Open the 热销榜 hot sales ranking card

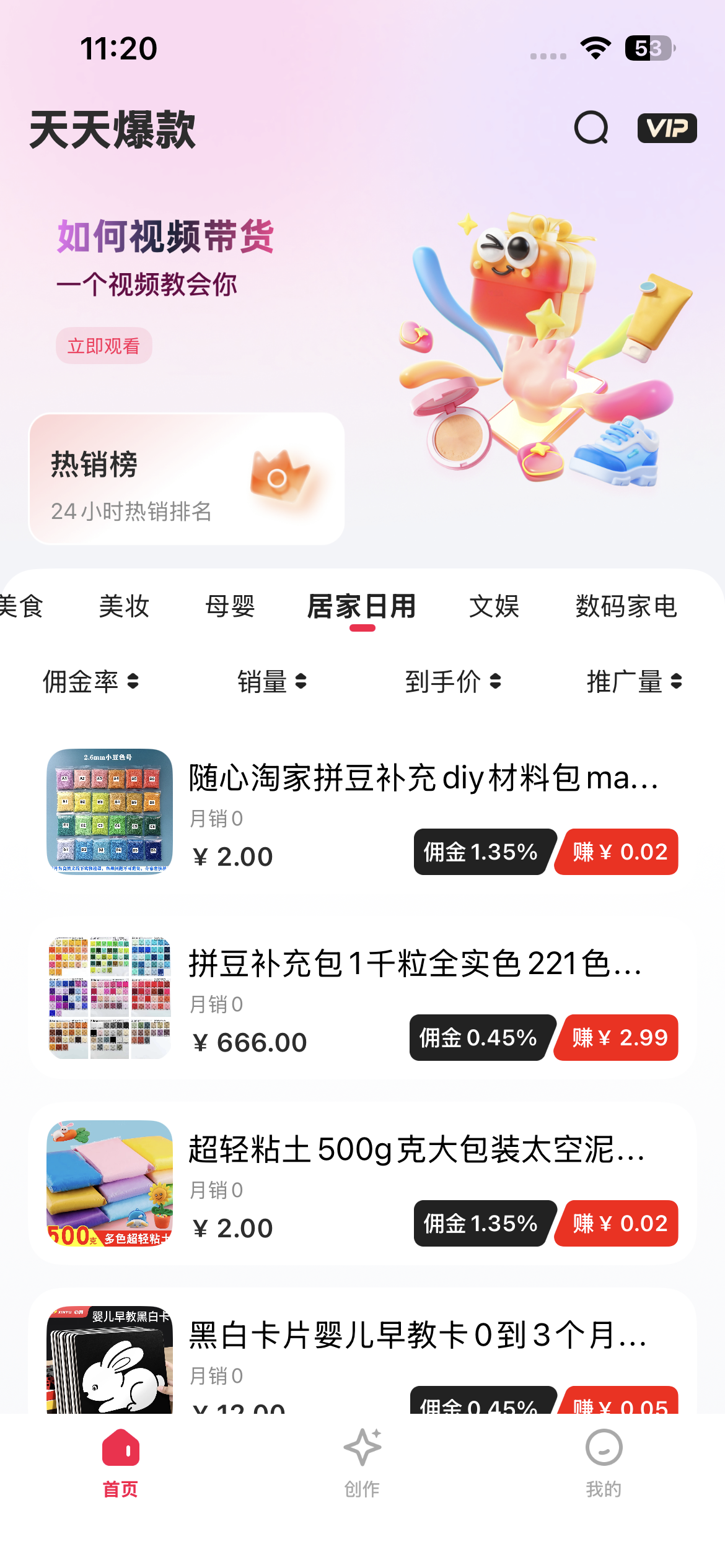pyautogui.click(x=187, y=479)
